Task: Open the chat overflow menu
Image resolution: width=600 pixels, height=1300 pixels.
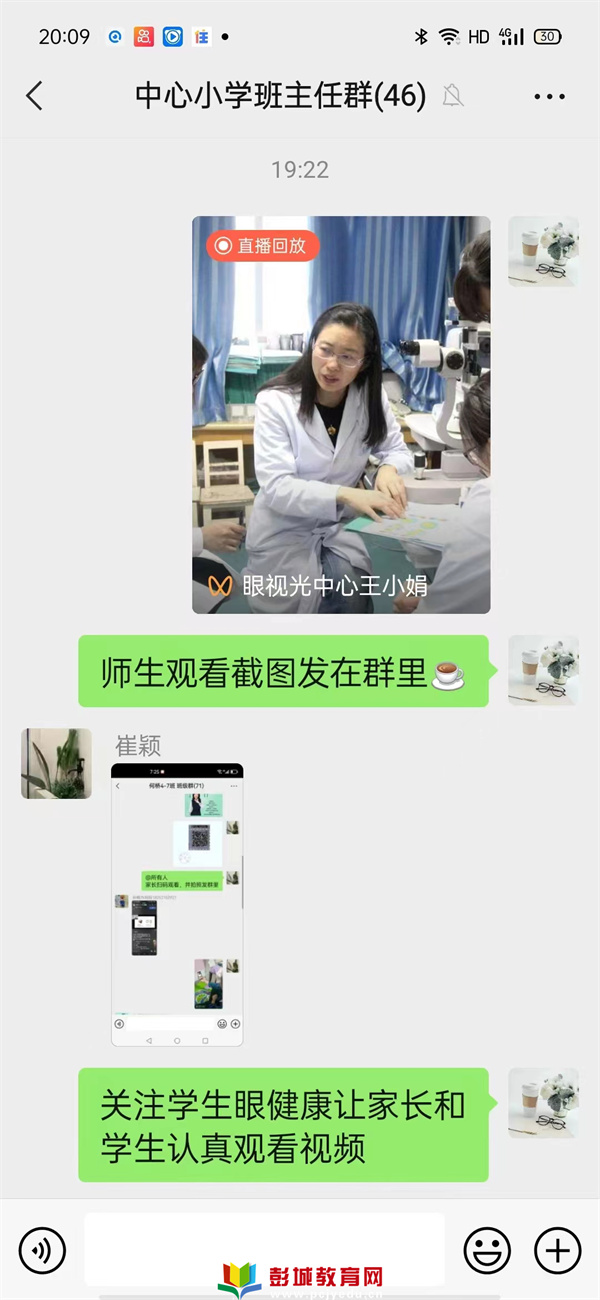Action: (549, 97)
